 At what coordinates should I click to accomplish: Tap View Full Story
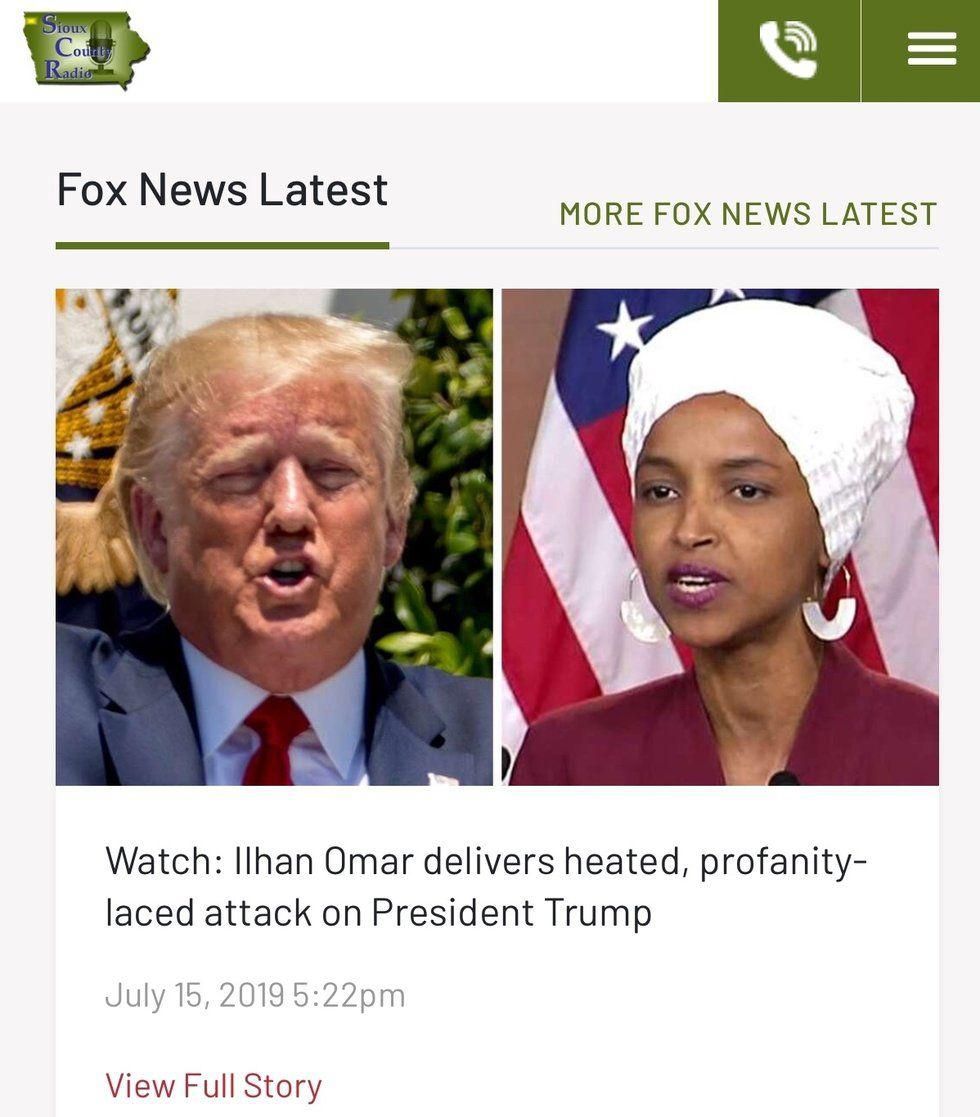(213, 1085)
